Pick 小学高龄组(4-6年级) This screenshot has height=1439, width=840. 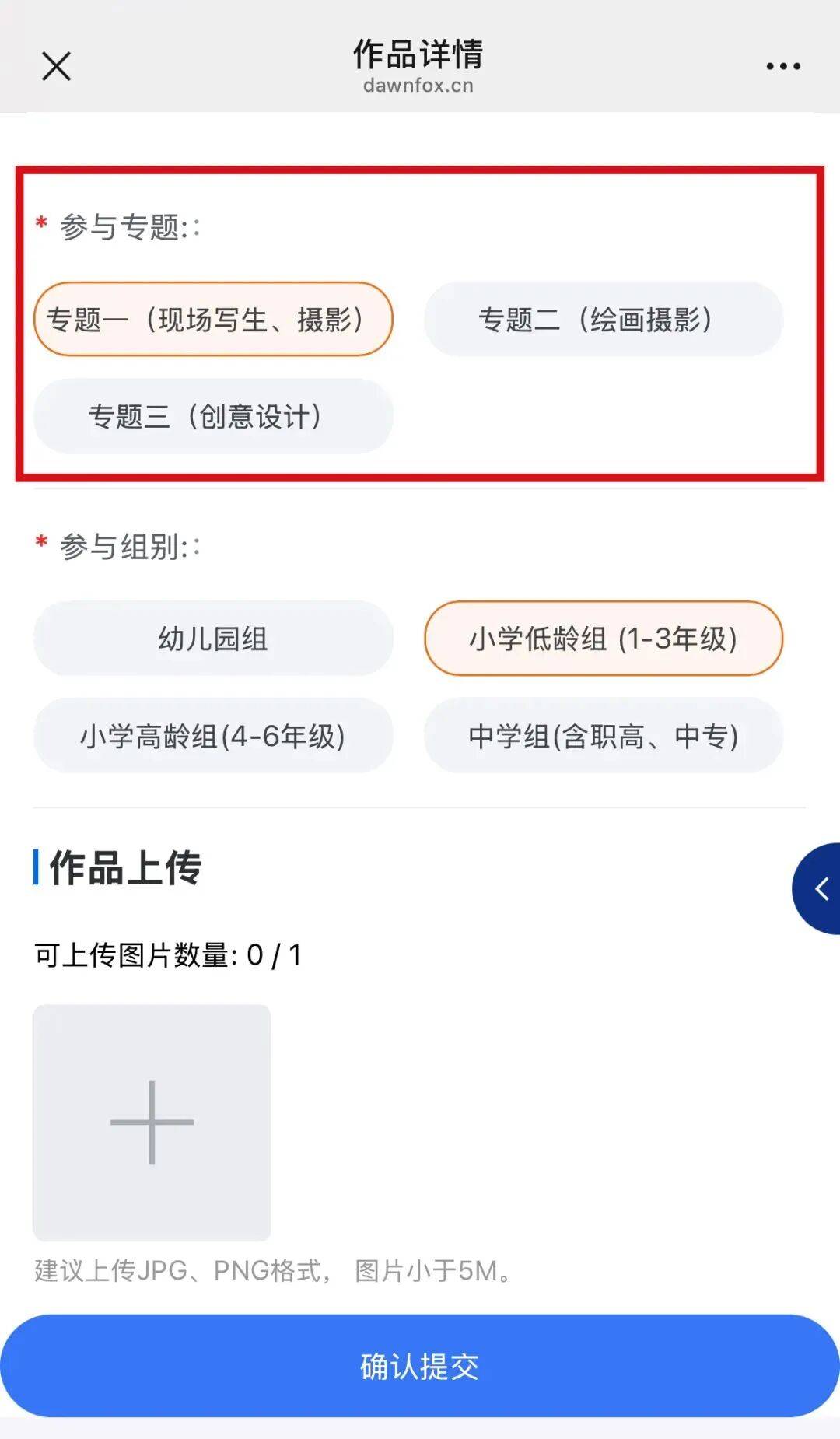pyautogui.click(x=213, y=736)
